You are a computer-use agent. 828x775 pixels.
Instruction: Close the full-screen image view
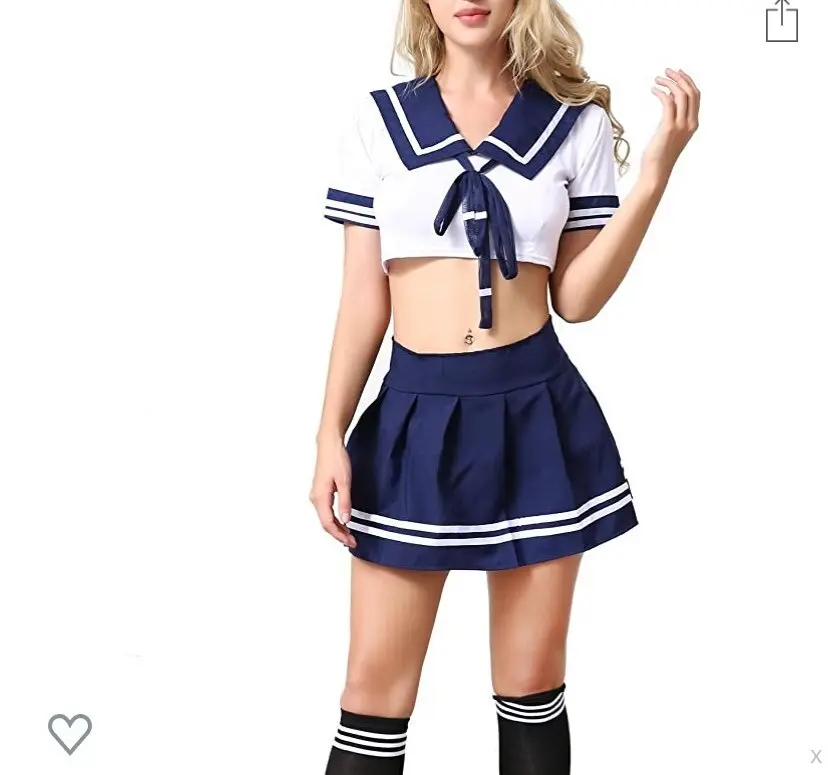[815, 757]
